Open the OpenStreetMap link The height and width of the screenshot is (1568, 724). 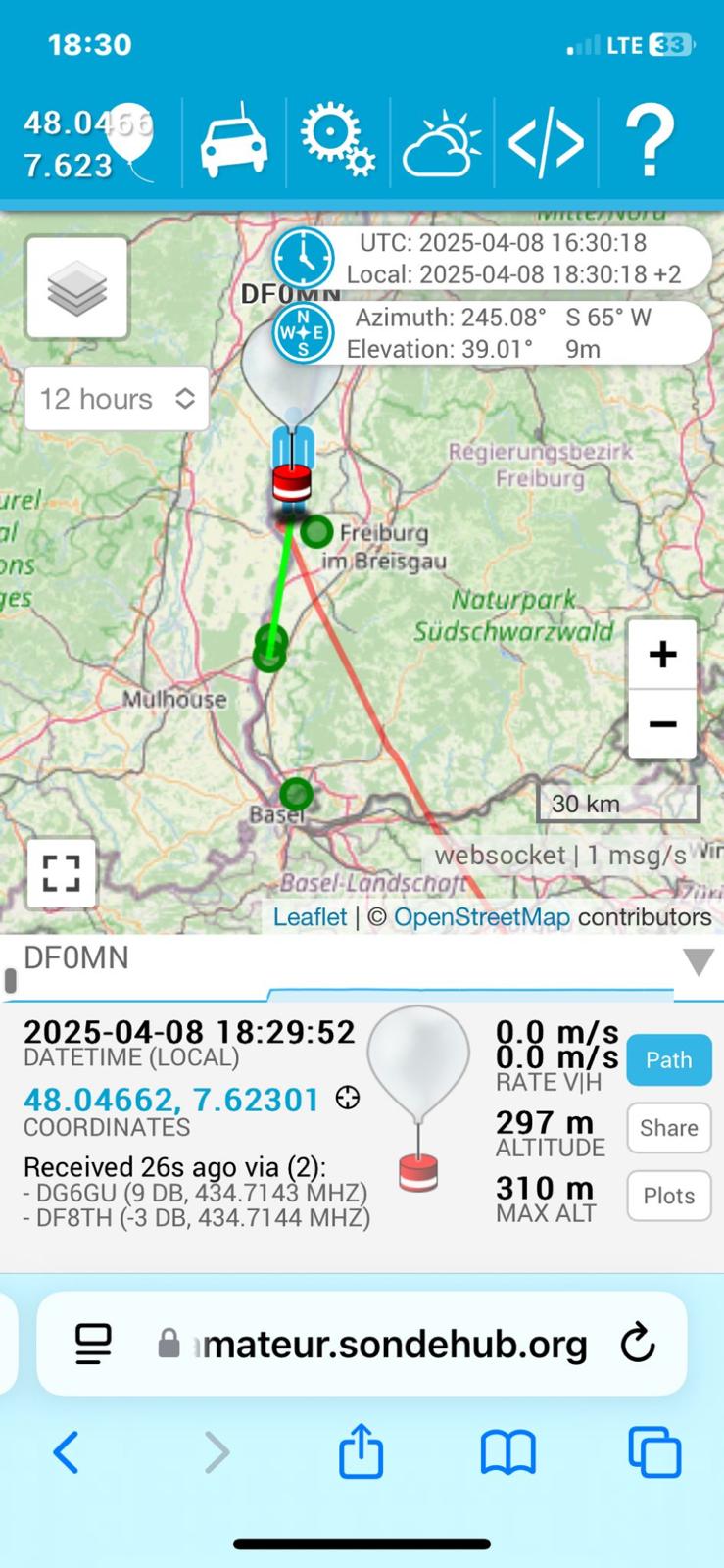point(481,917)
